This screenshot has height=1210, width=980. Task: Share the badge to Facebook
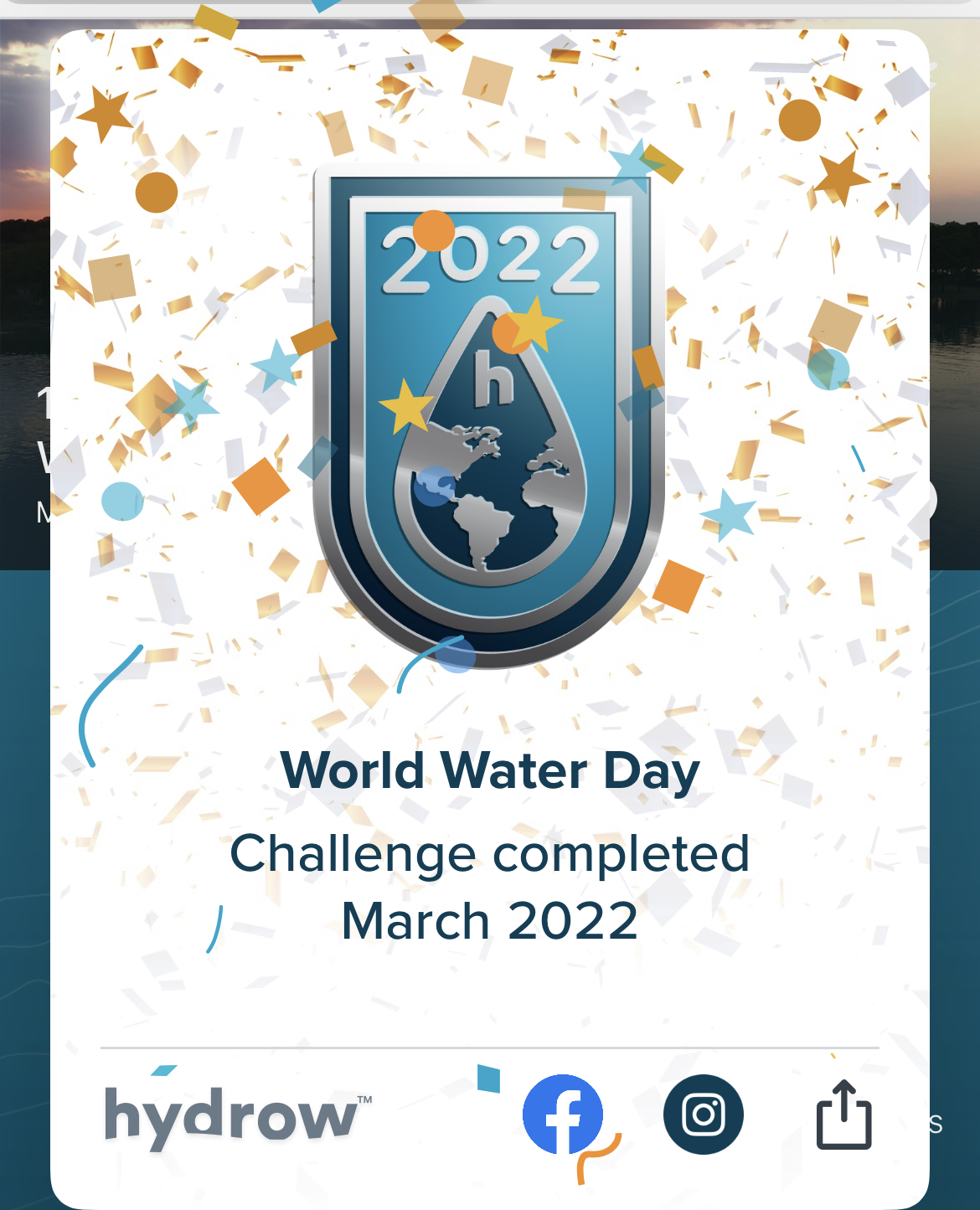pyautogui.click(x=563, y=1115)
